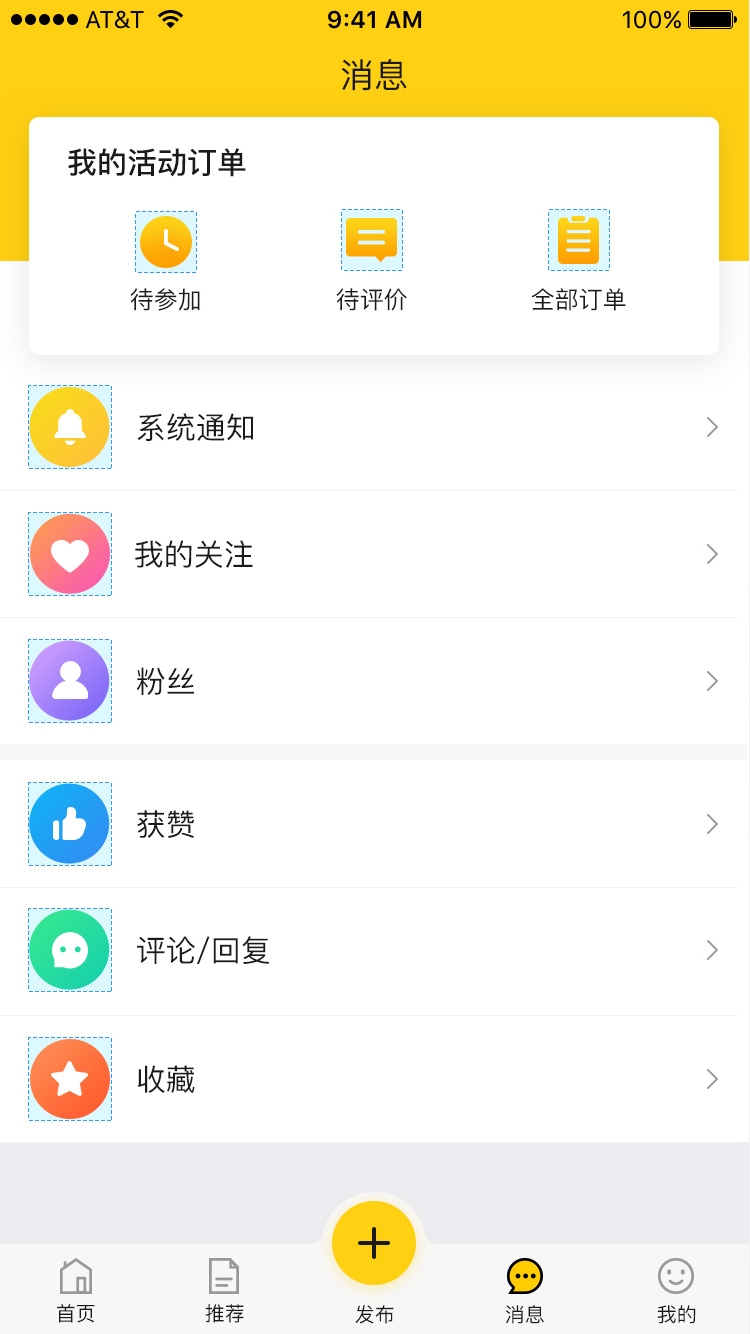The width and height of the screenshot is (750, 1334).
Task: Open 待参加 orders
Action: 166,260
